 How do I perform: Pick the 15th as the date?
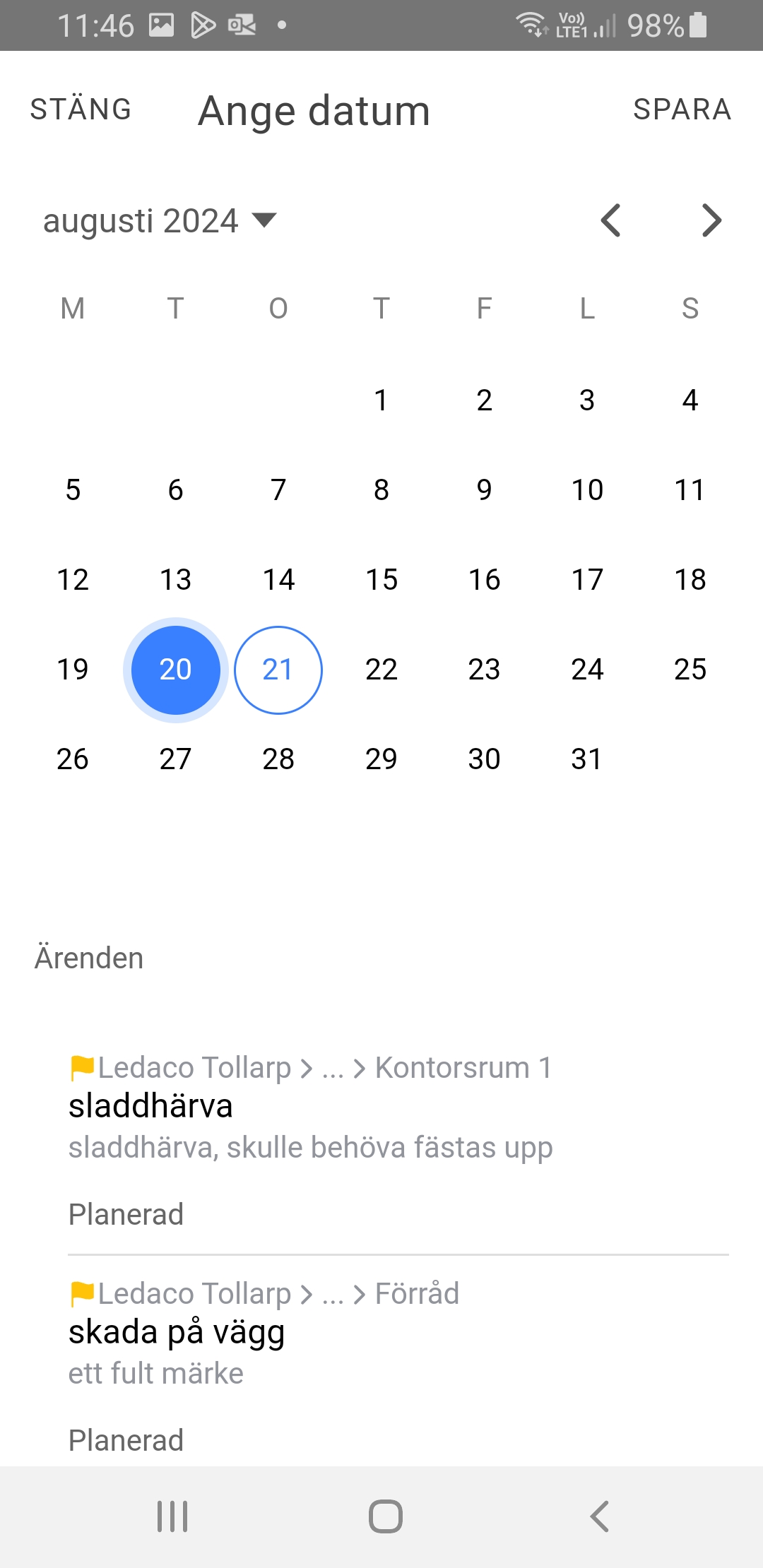pos(381,580)
